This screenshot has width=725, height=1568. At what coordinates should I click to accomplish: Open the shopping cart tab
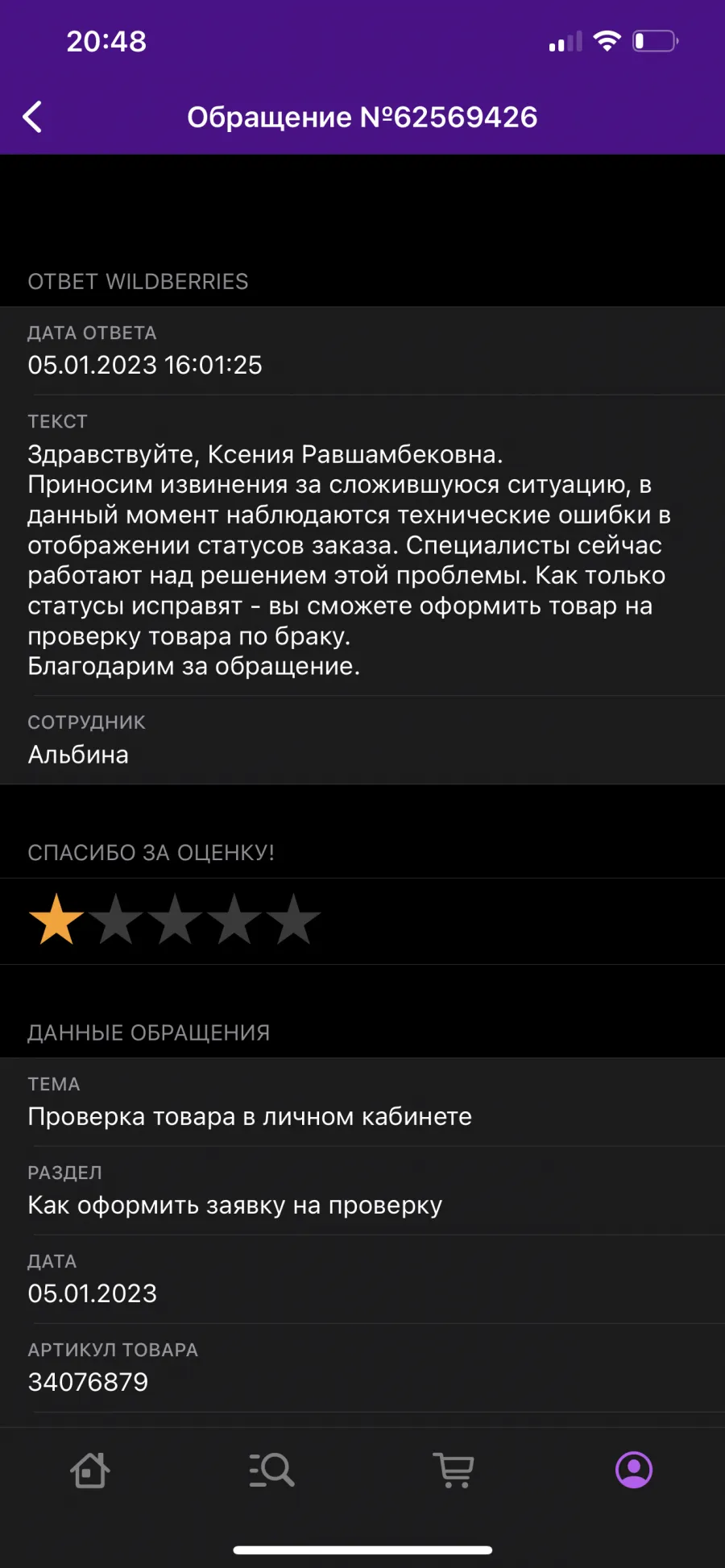tap(454, 1470)
